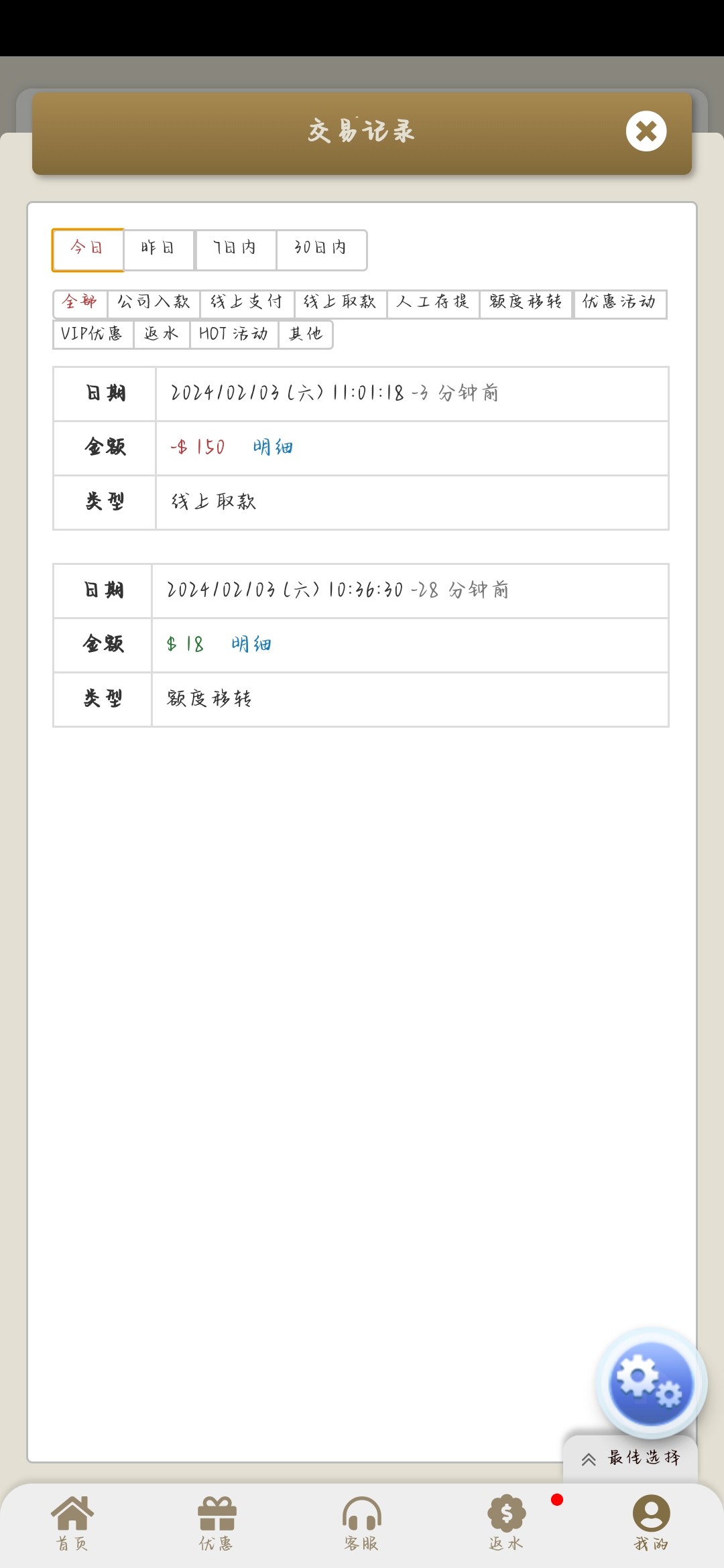View 明细 for the $18 transfer
This screenshot has height=1568, width=724.
coord(251,644)
